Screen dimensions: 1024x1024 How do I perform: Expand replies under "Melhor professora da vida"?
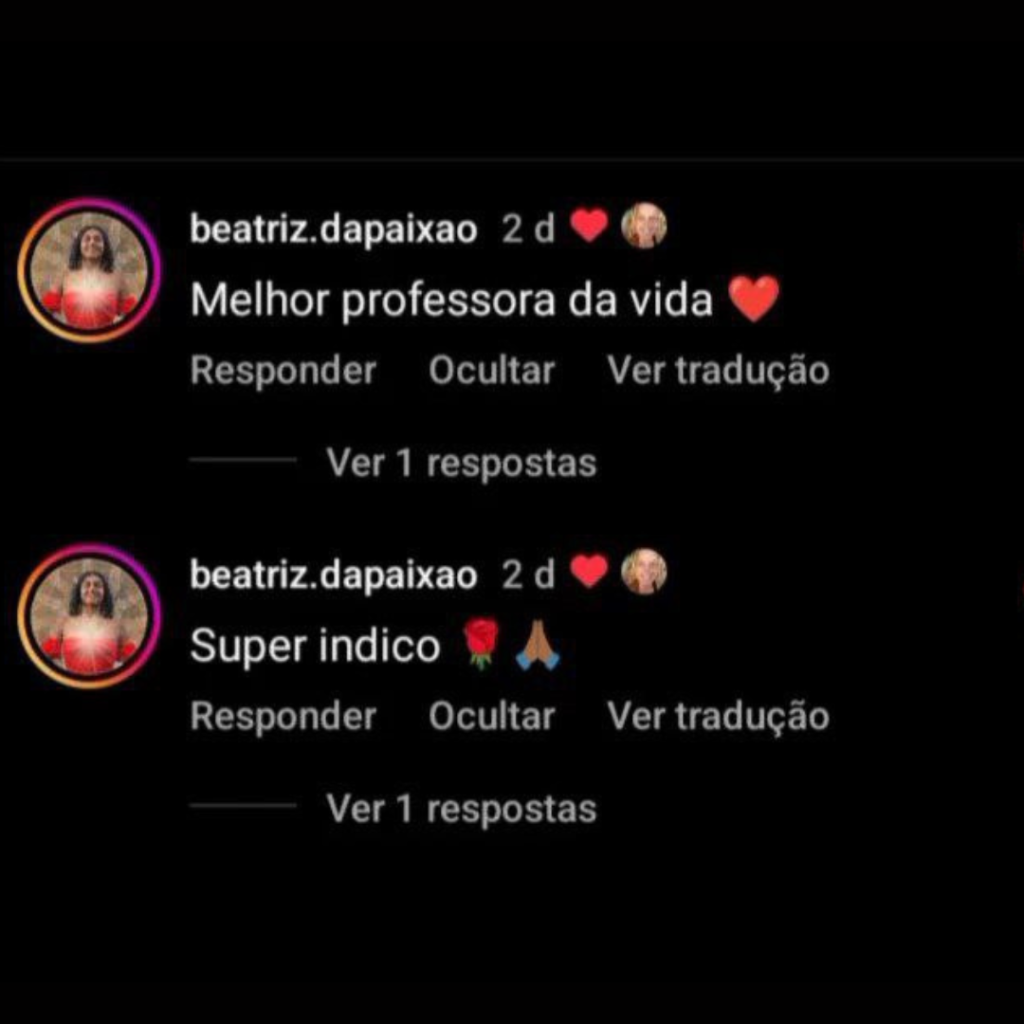click(461, 463)
